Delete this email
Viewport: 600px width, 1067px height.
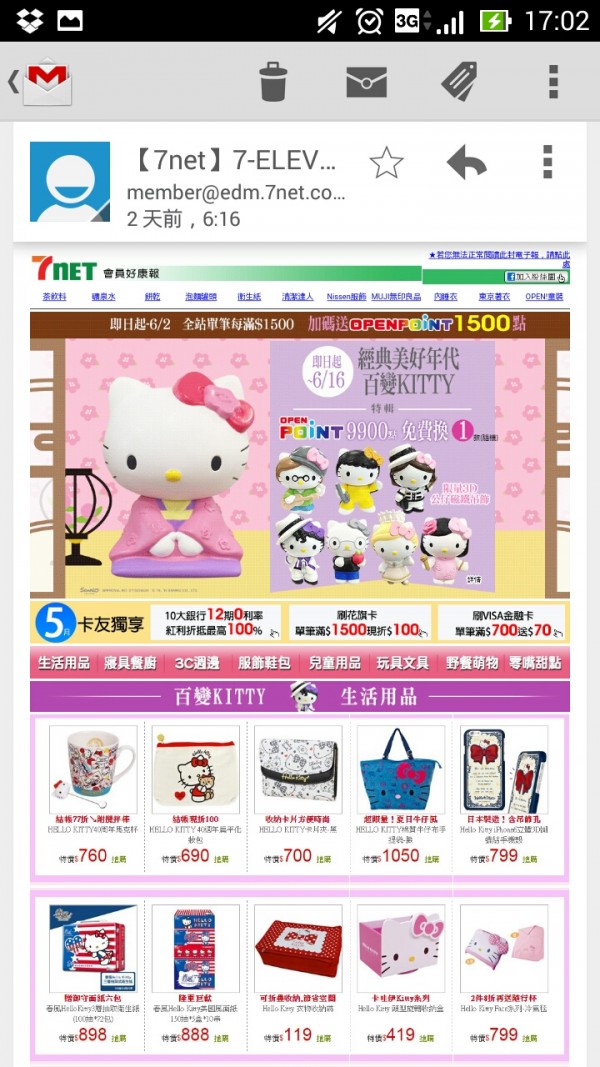(273, 82)
